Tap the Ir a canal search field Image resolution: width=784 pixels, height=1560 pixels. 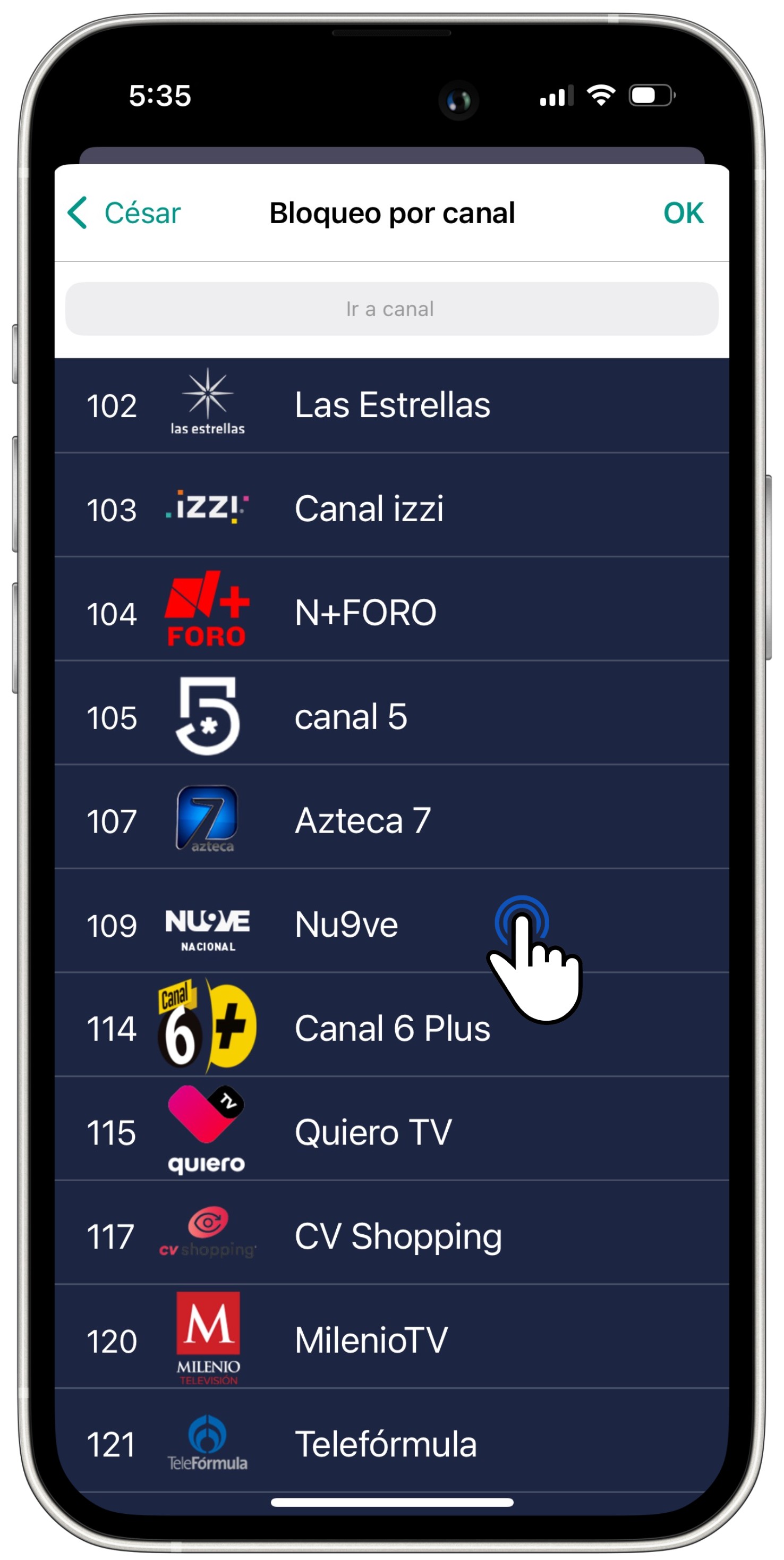point(391,309)
